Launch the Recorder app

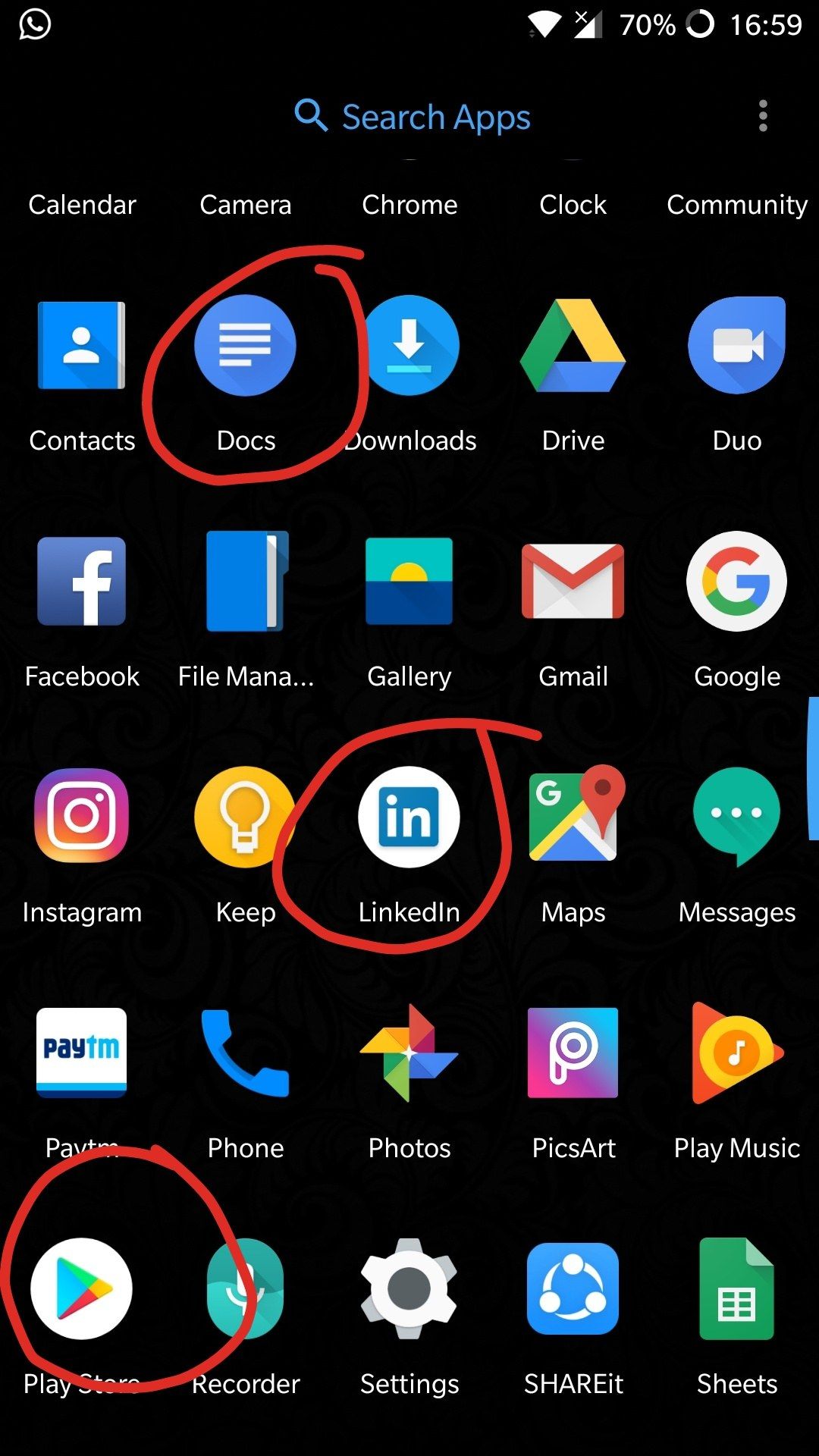pos(246,1289)
